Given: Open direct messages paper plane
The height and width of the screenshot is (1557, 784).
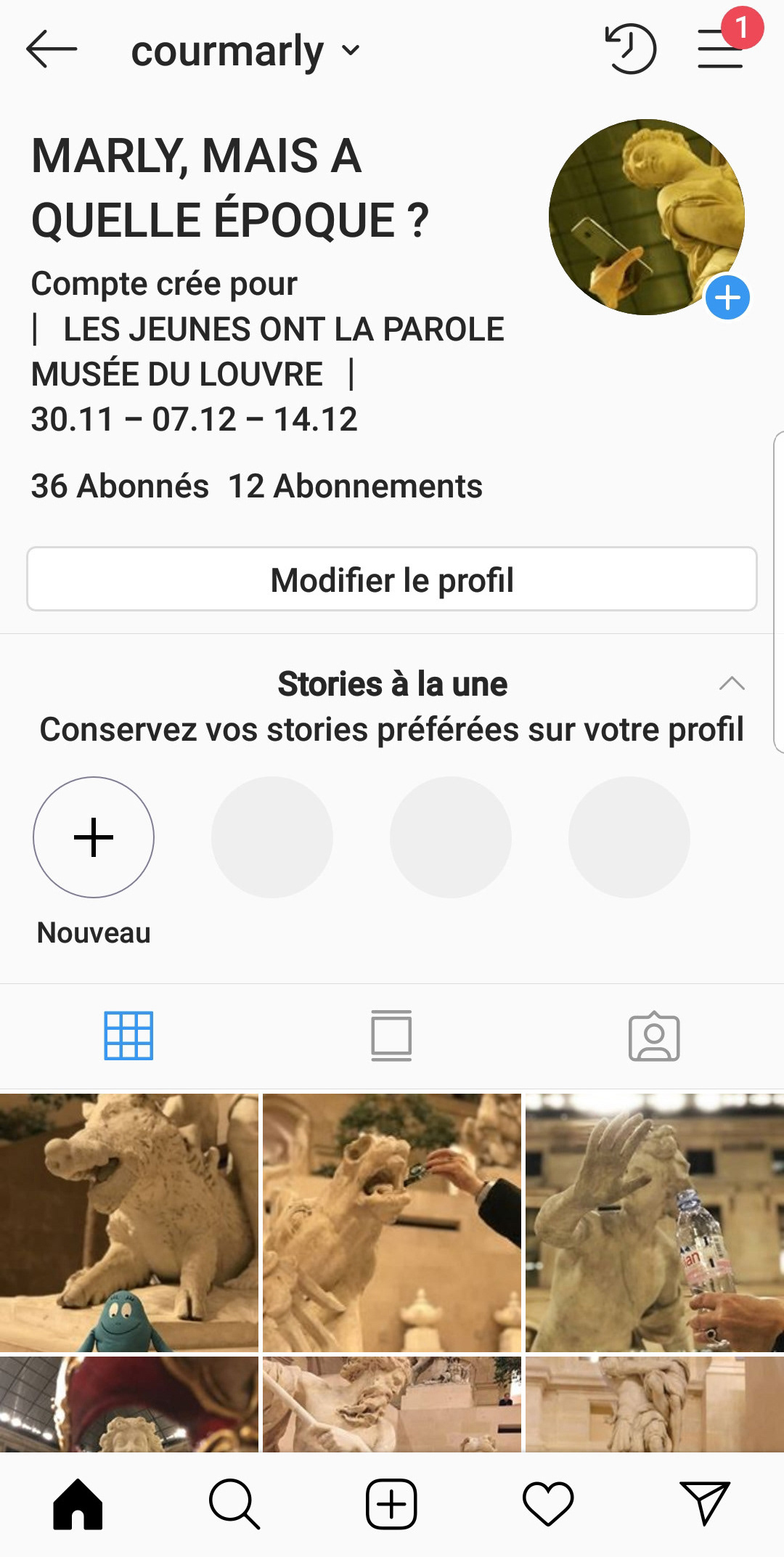Looking at the screenshot, I should click(704, 1503).
